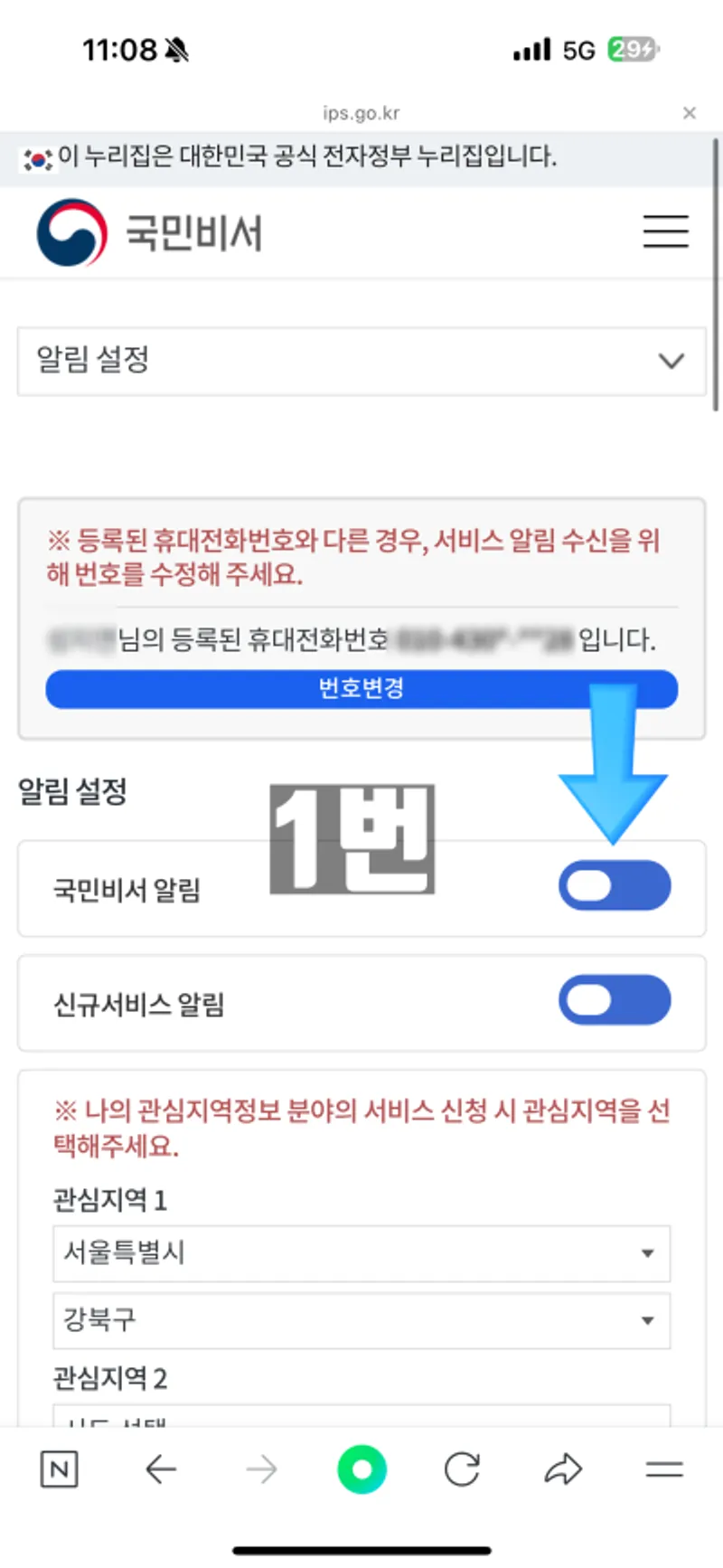The width and height of the screenshot is (723, 1568).
Task: Open the hamburger menu next to 국민비서
Action: point(665,231)
